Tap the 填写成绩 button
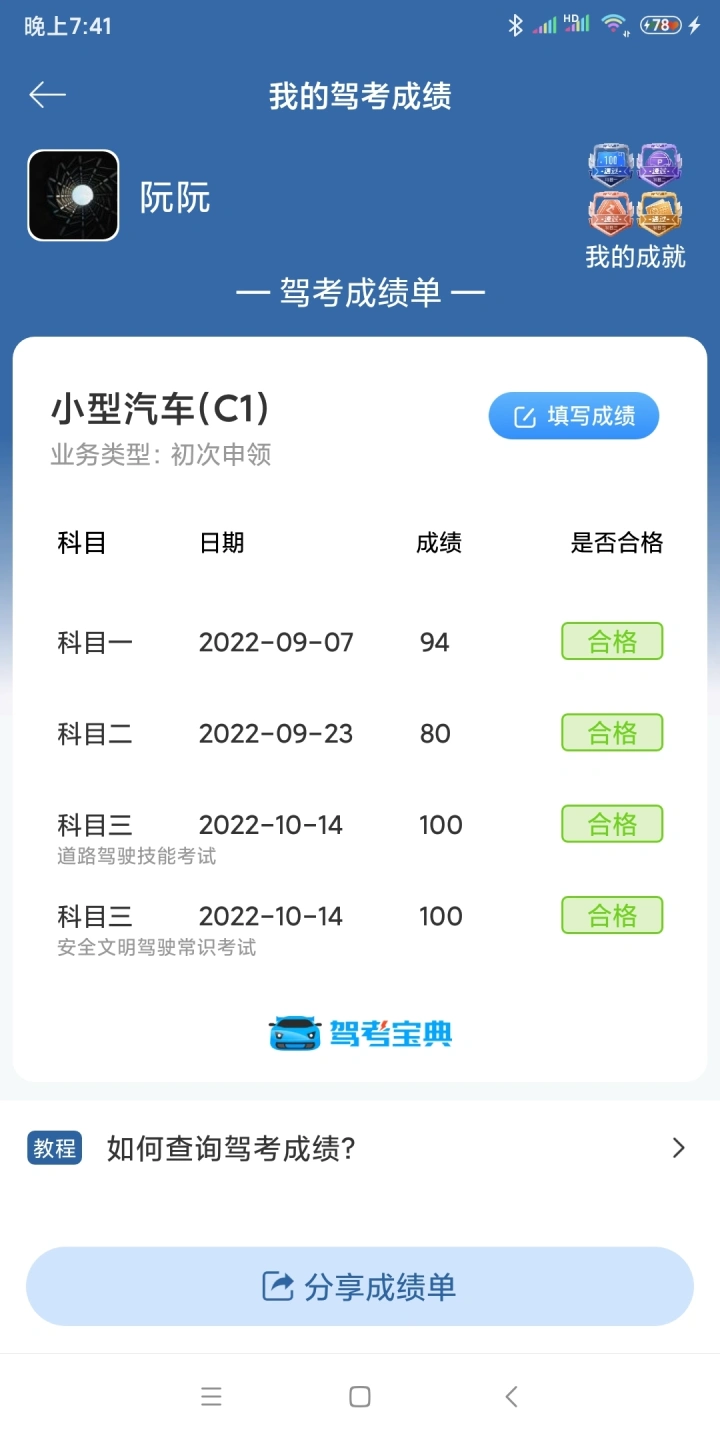 point(574,416)
